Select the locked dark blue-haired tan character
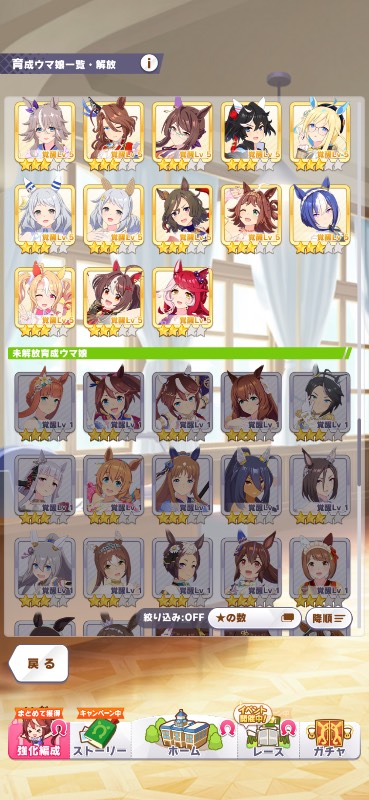 coord(251,486)
